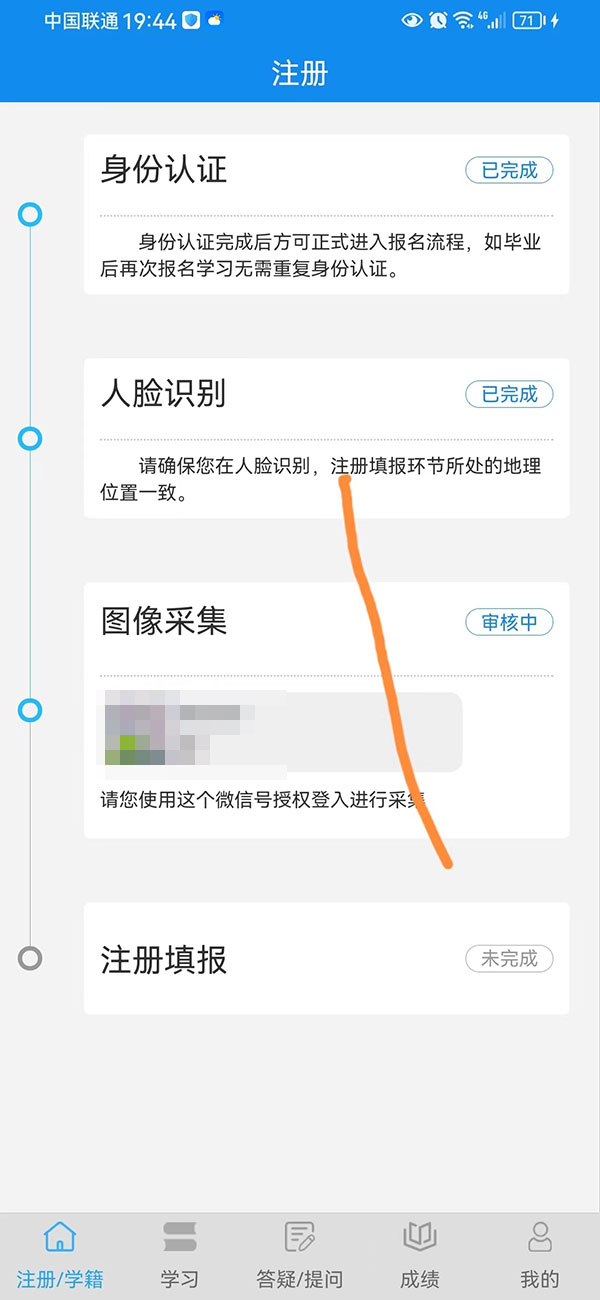Switch to the 我的 tab

click(x=540, y=1255)
